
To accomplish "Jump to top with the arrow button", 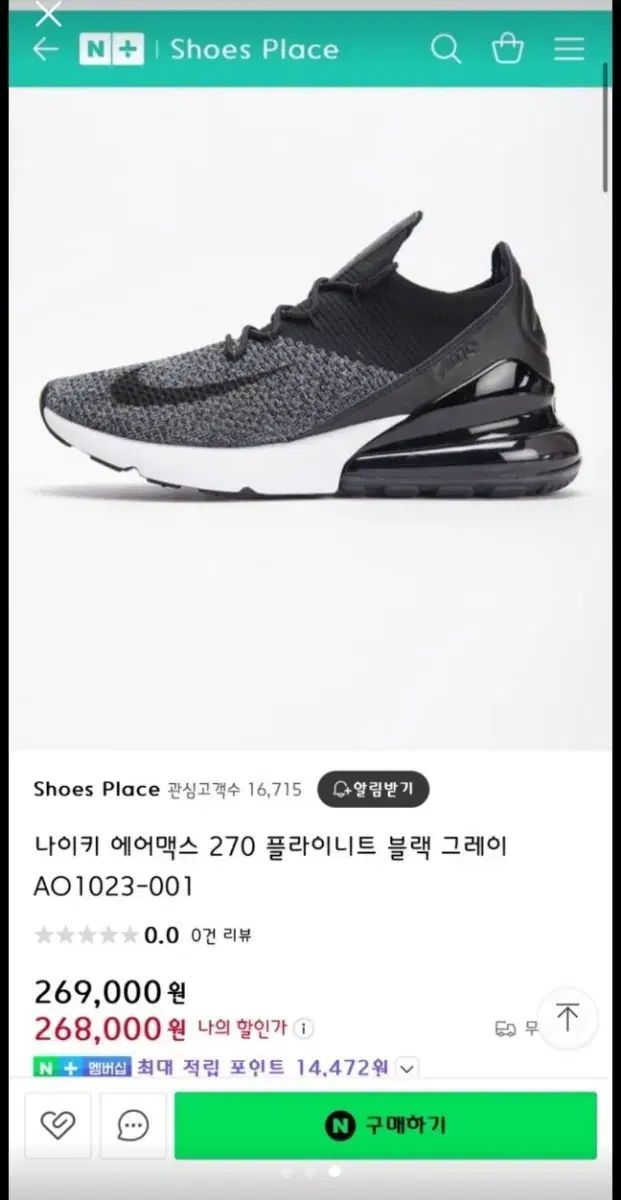I will [568, 1018].
